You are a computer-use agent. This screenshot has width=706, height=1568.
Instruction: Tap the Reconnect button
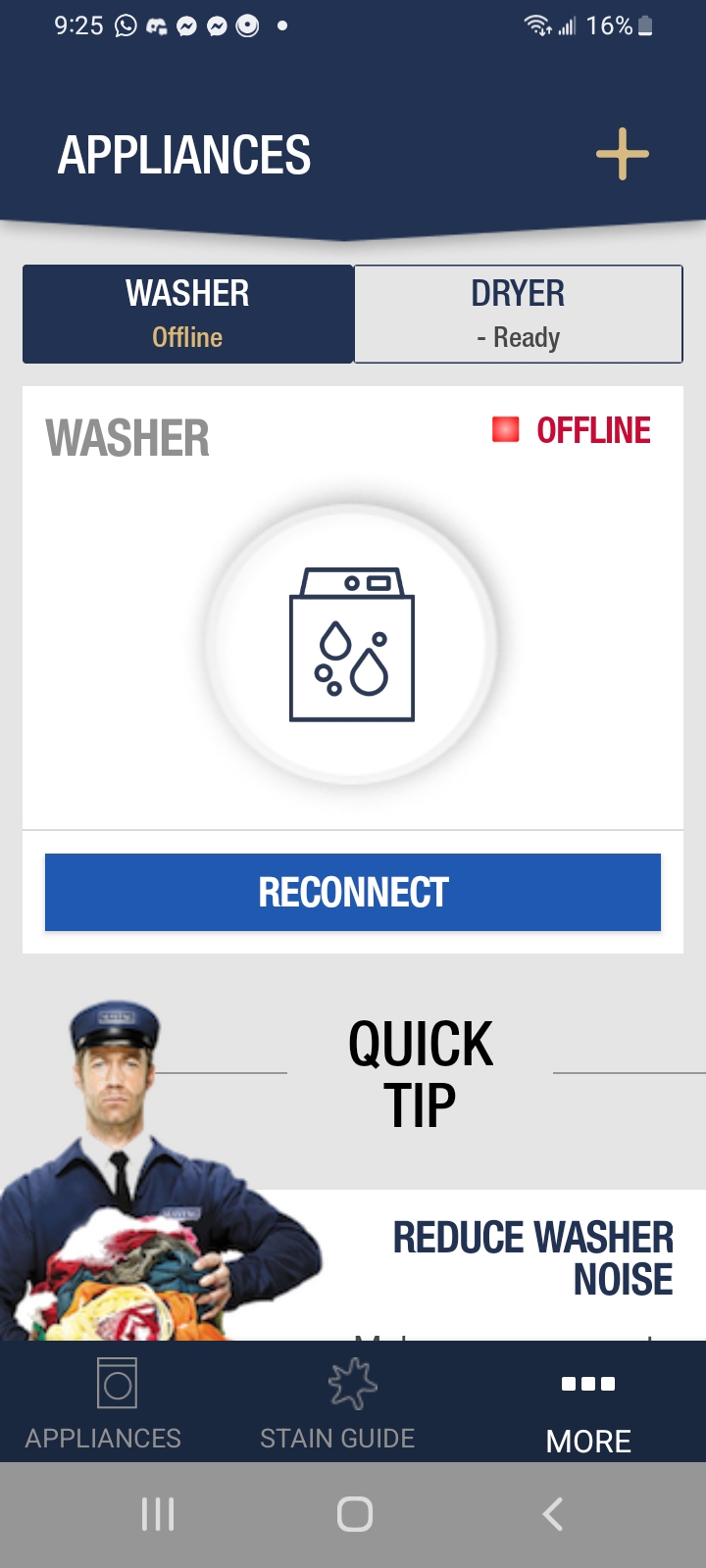click(353, 892)
